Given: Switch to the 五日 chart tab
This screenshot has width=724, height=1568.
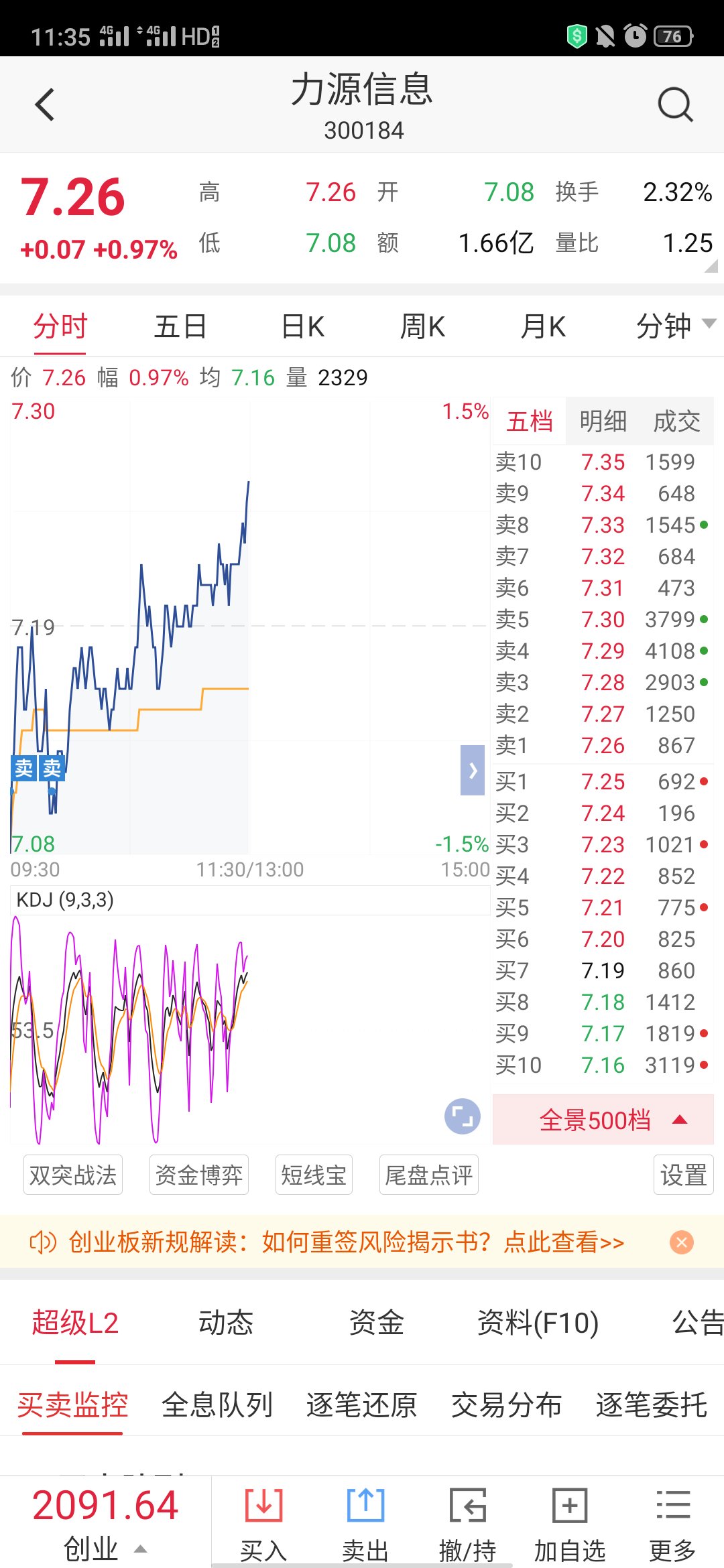Looking at the screenshot, I should pos(180,327).
